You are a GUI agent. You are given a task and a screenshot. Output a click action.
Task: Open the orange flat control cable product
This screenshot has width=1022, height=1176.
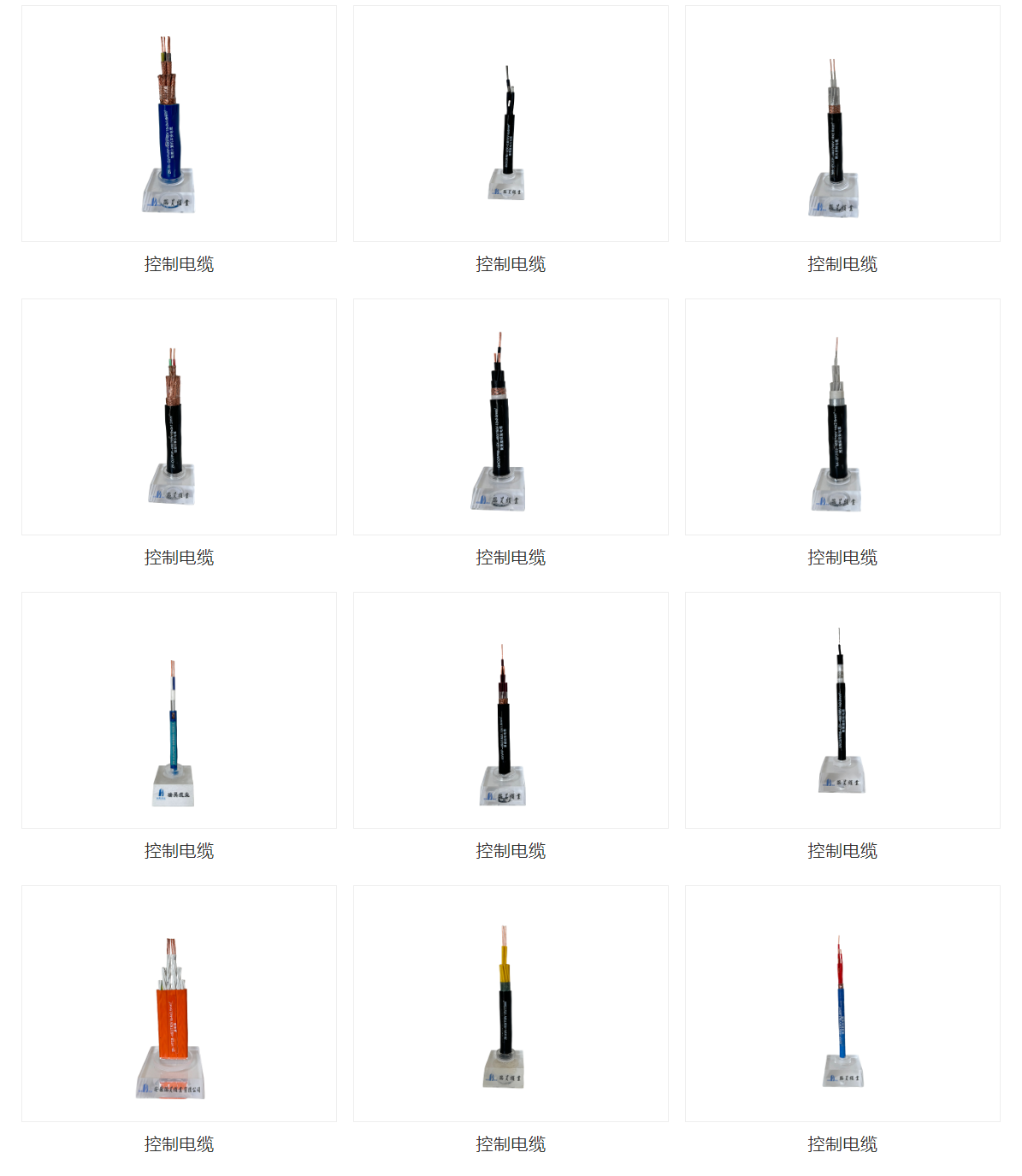coord(179,1003)
